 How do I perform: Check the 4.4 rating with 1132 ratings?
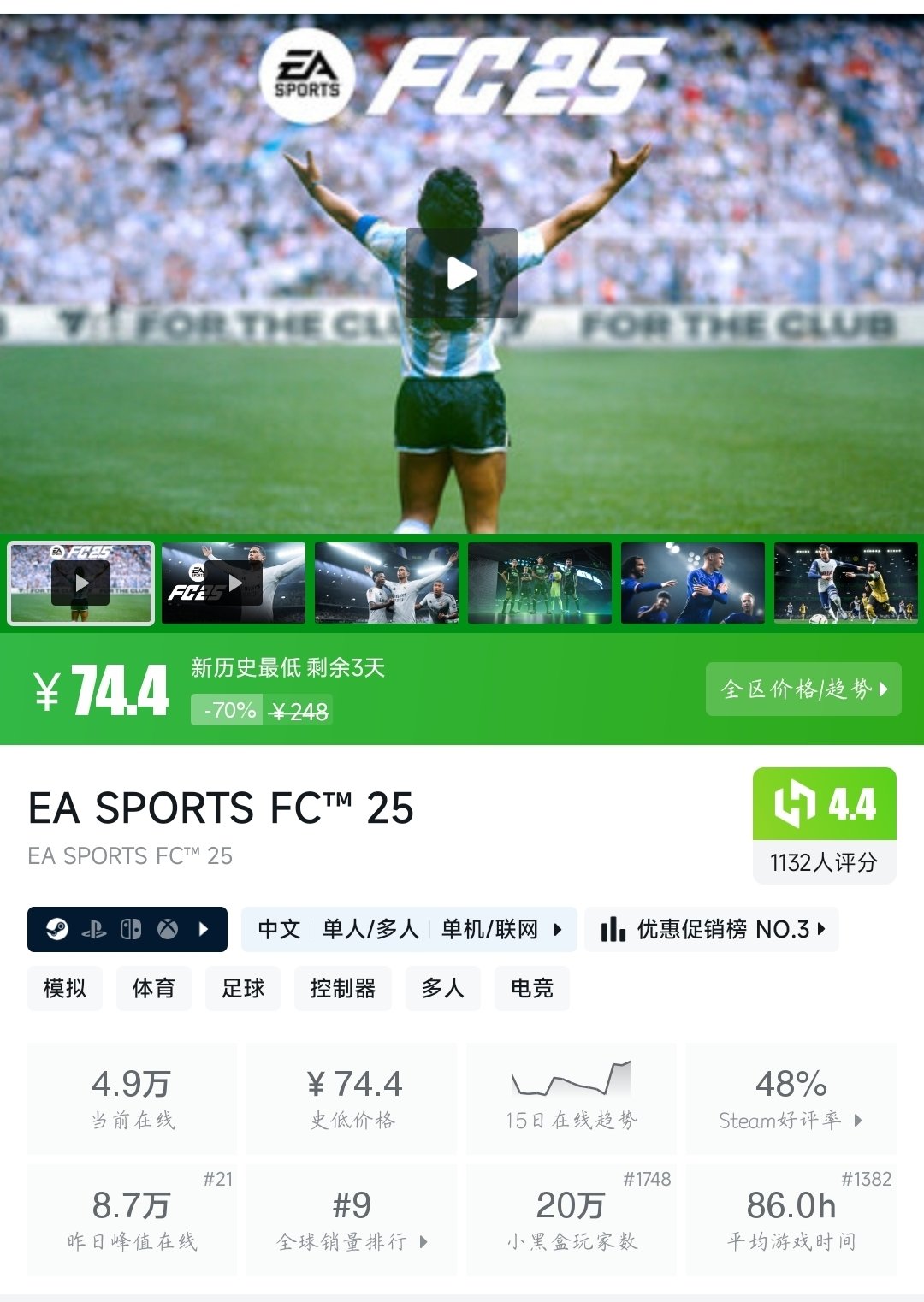pos(824,826)
